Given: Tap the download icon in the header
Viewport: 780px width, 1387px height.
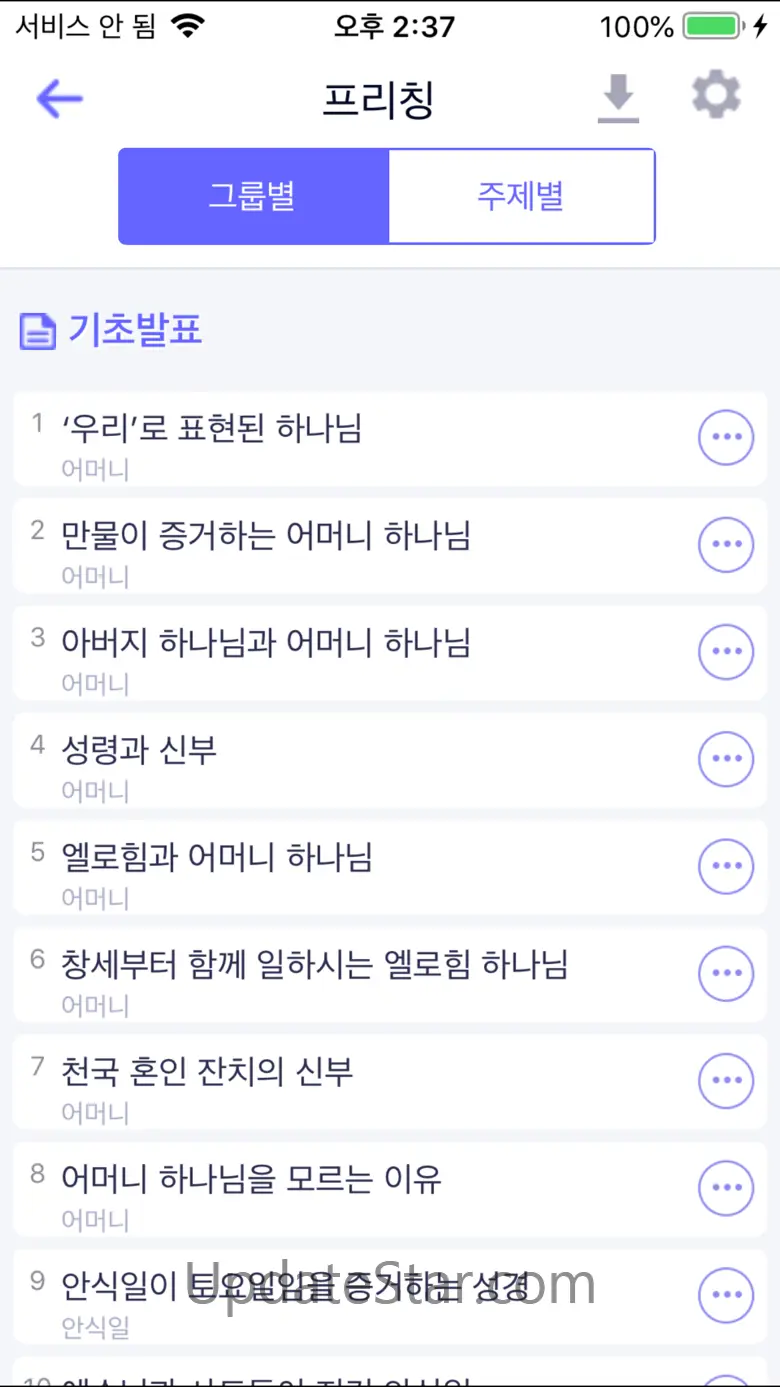Looking at the screenshot, I should click(x=618, y=99).
